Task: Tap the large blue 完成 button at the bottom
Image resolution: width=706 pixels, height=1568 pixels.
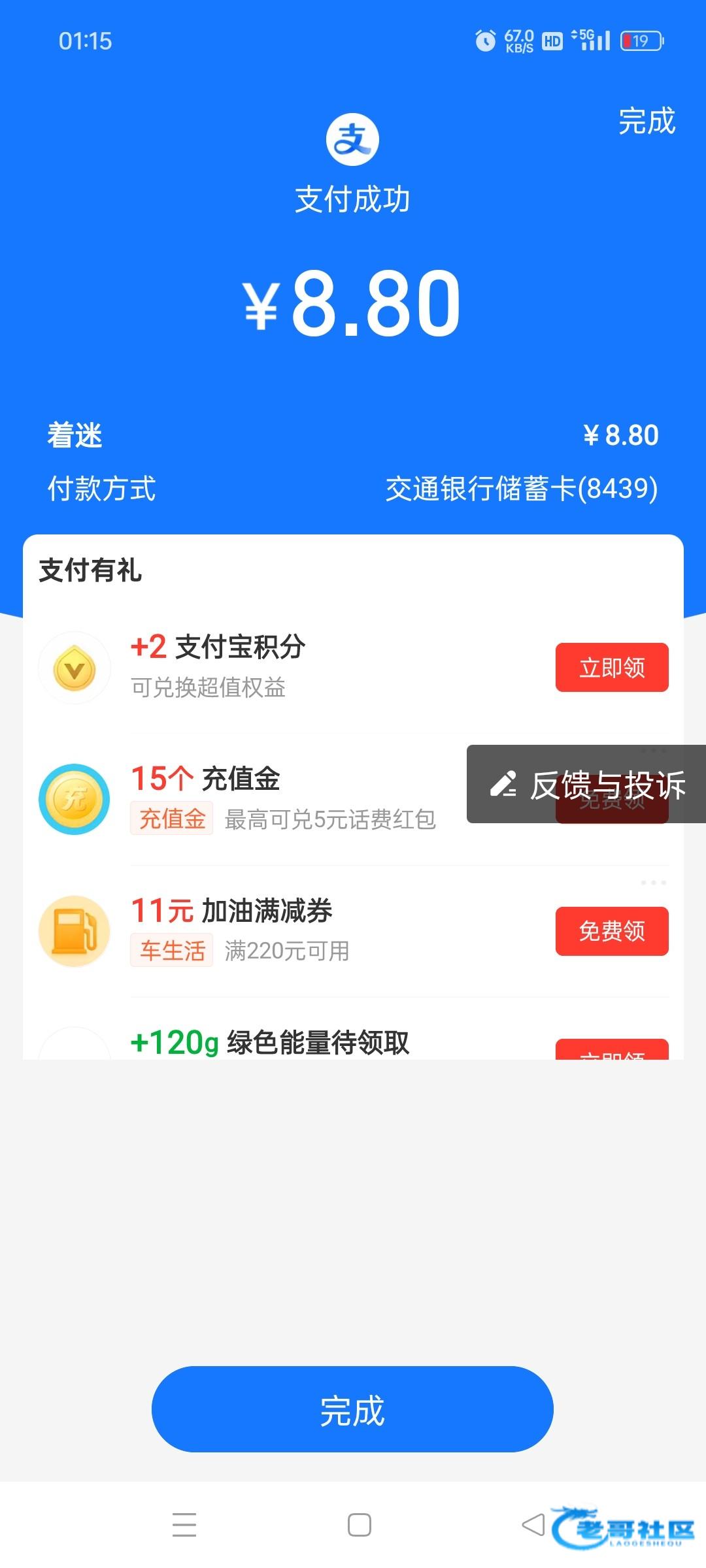Action: tap(352, 1409)
